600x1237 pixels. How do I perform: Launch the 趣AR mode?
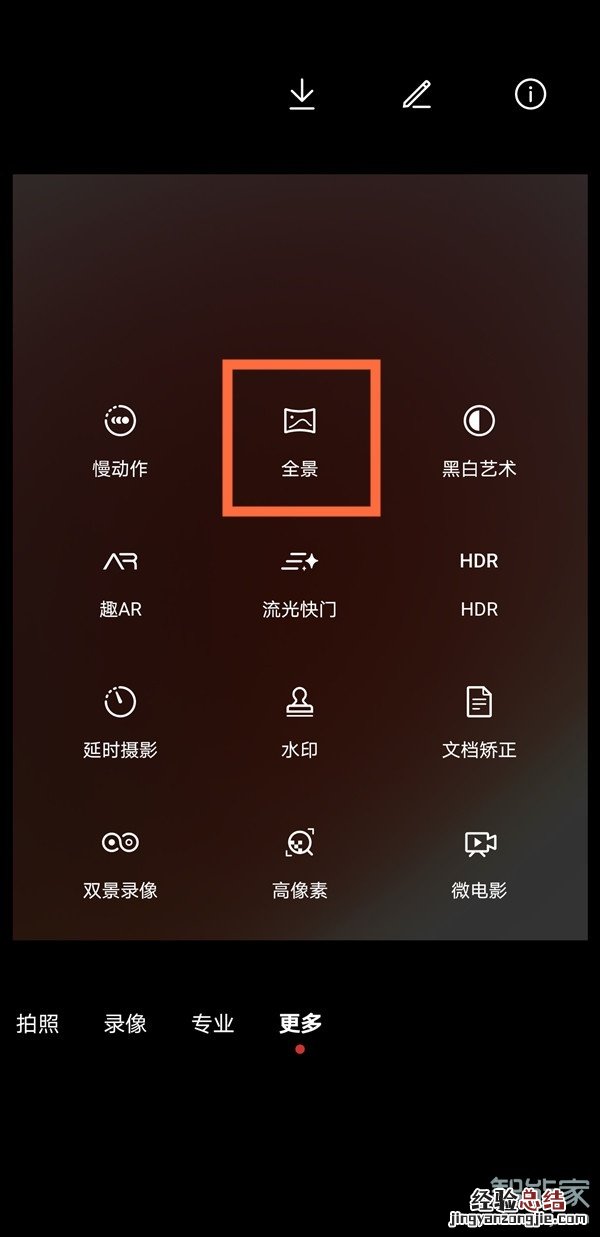pos(120,580)
